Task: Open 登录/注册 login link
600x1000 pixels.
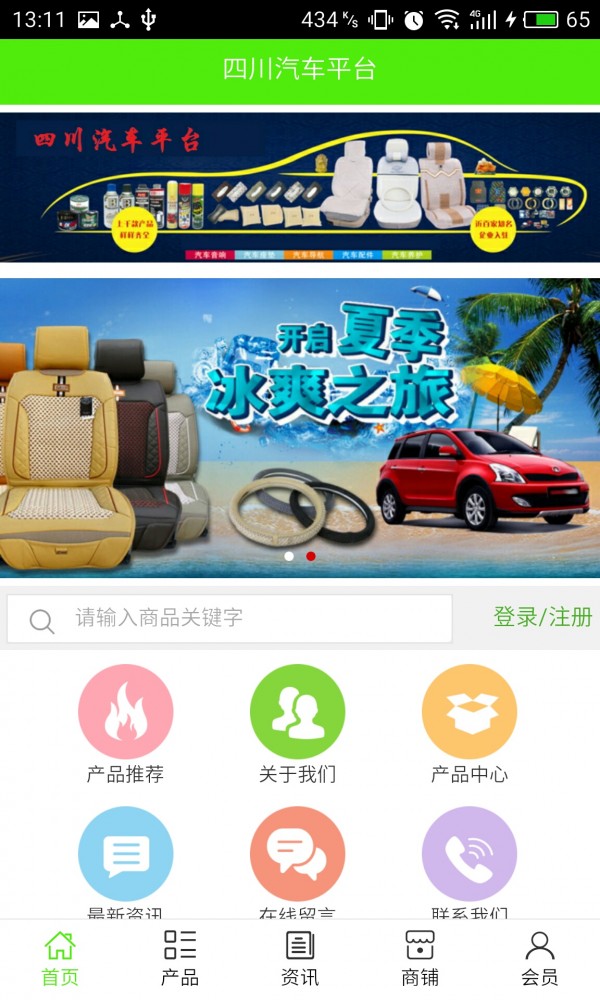Action: pos(542,617)
